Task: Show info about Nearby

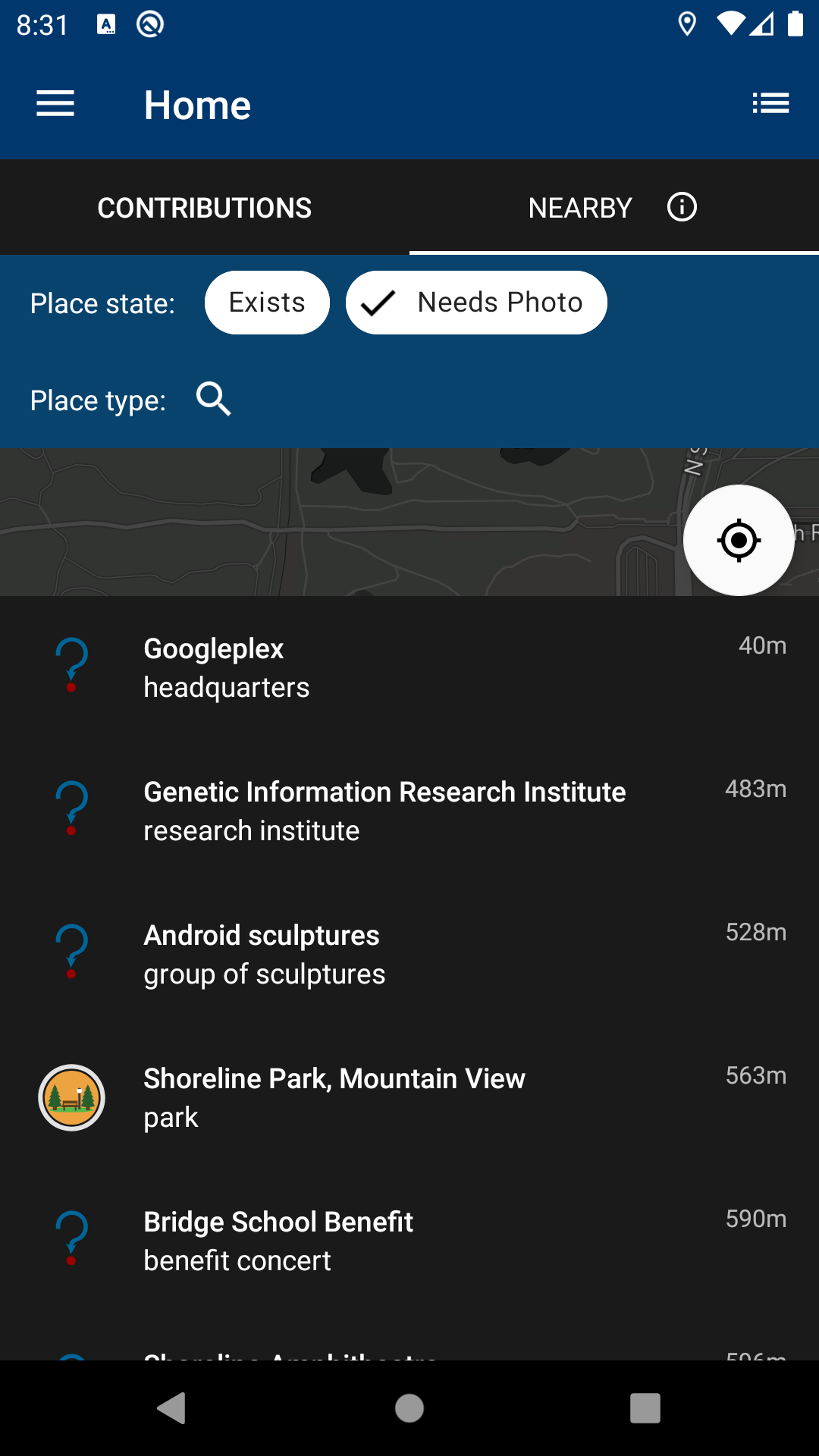Action: (682, 207)
